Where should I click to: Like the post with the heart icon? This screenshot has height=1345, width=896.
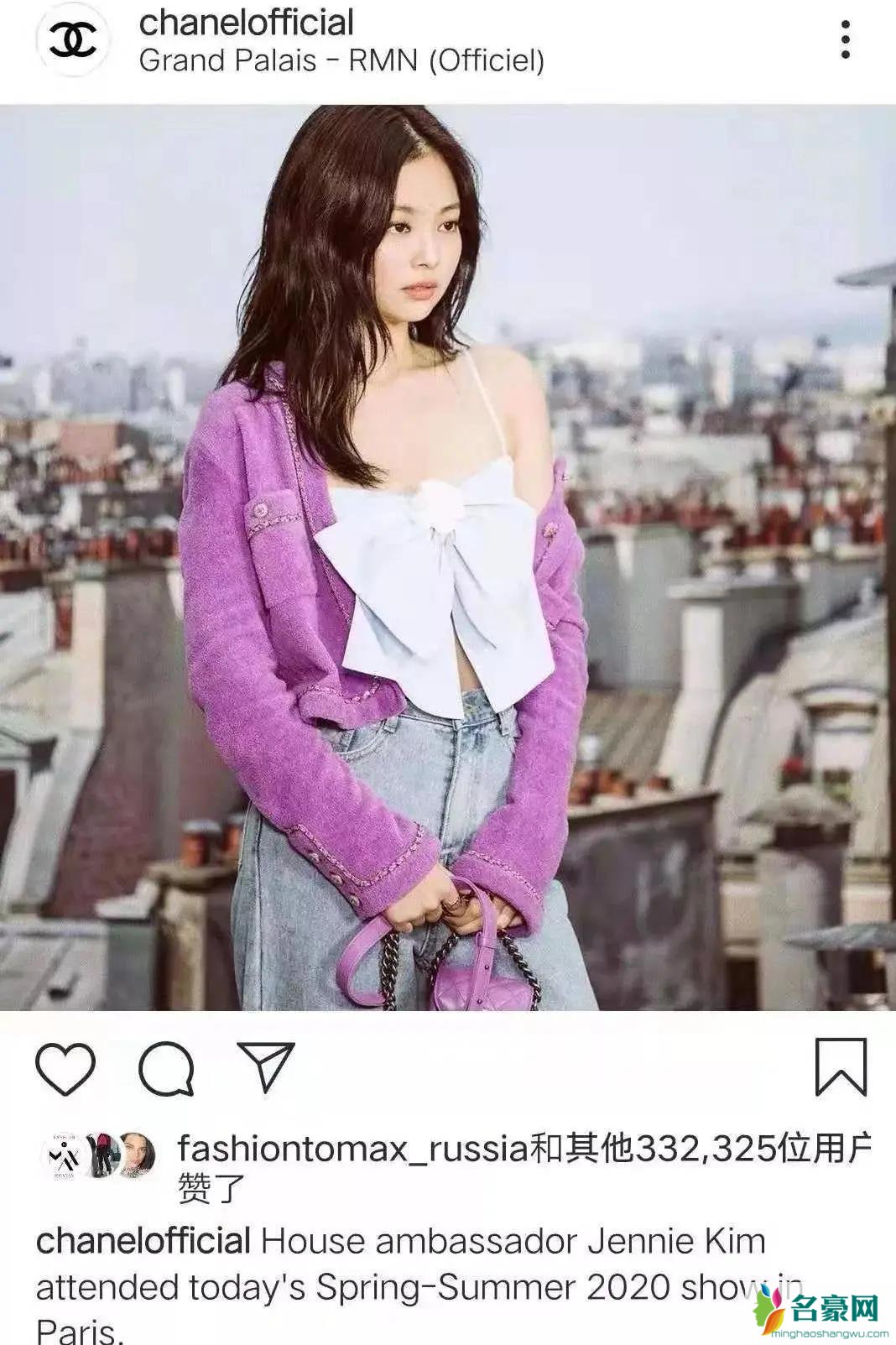[x=65, y=1068]
